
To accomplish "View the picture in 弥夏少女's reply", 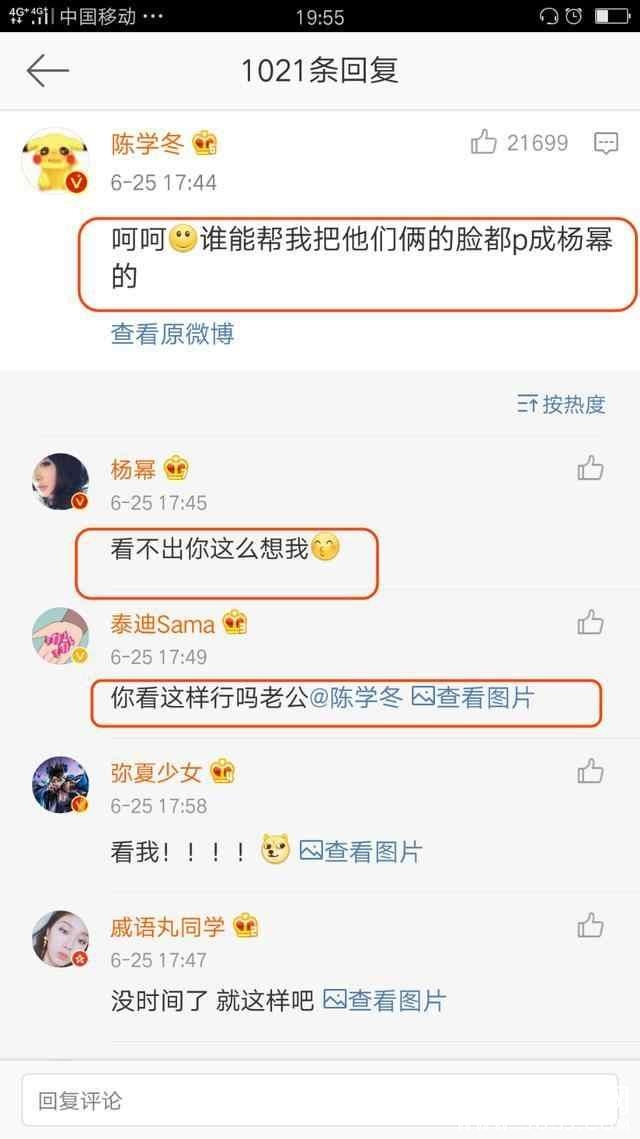I will [361, 851].
